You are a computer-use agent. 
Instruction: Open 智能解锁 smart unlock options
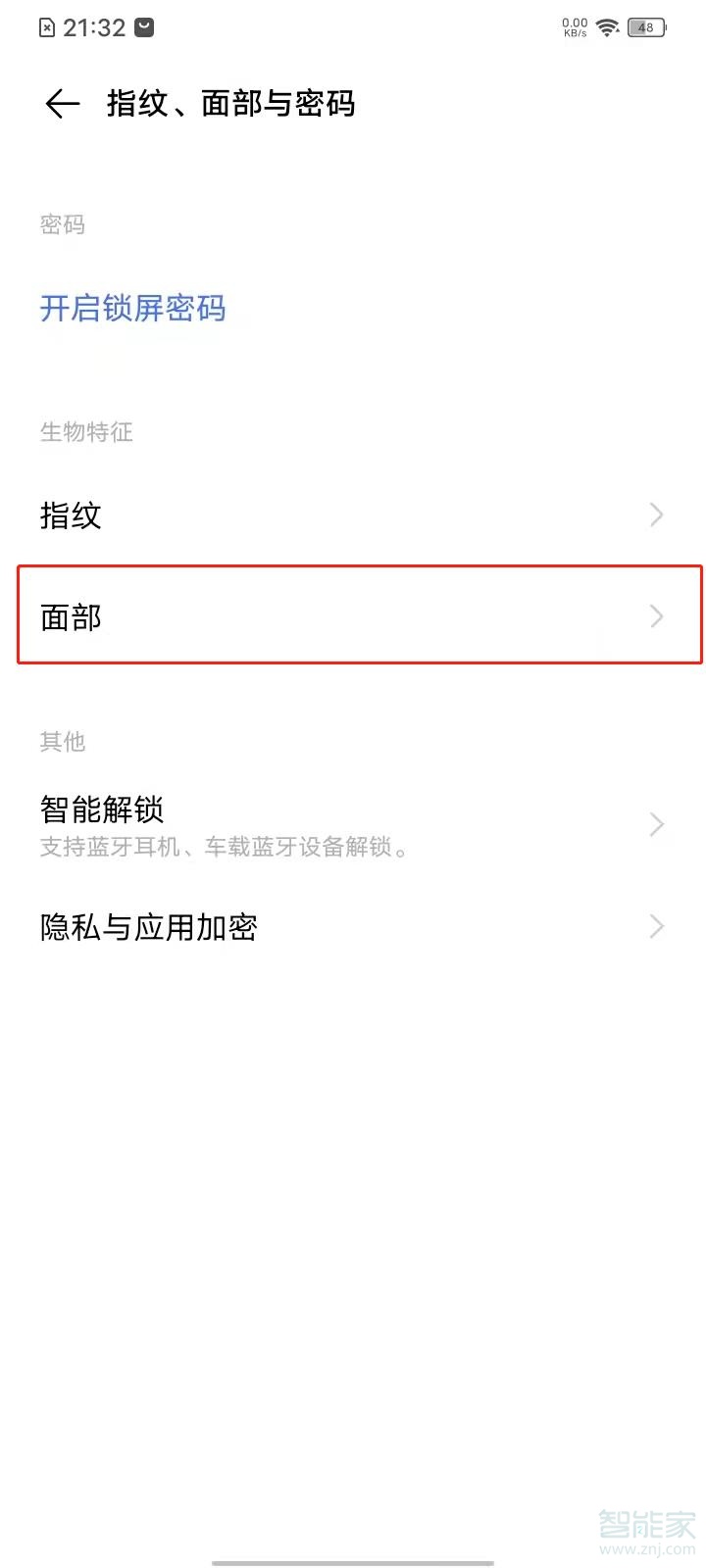tap(353, 824)
